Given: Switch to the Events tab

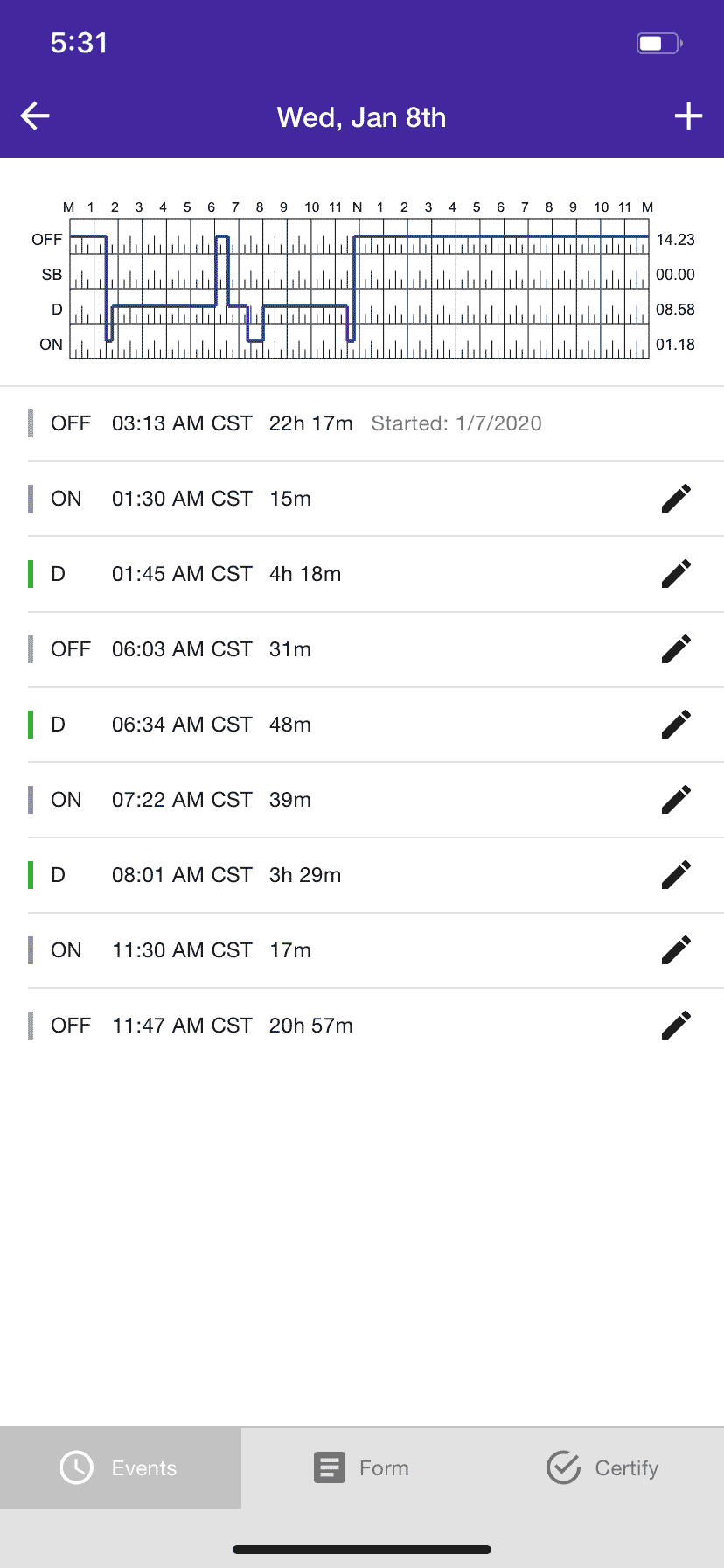Looking at the screenshot, I should [121, 1467].
